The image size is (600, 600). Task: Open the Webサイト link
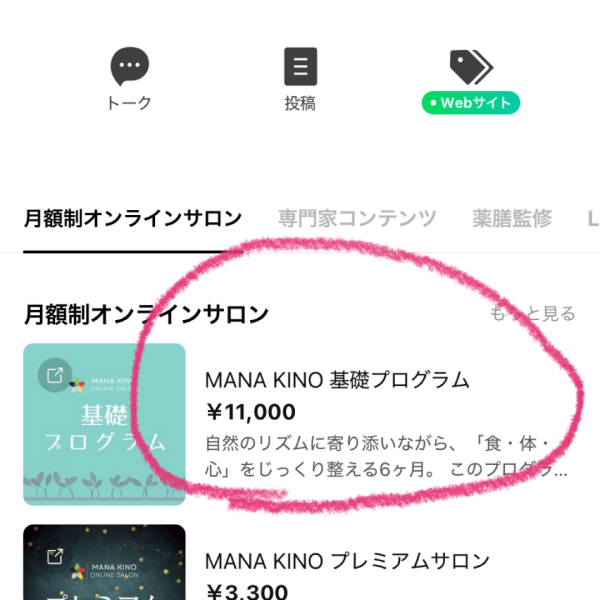click(x=470, y=78)
